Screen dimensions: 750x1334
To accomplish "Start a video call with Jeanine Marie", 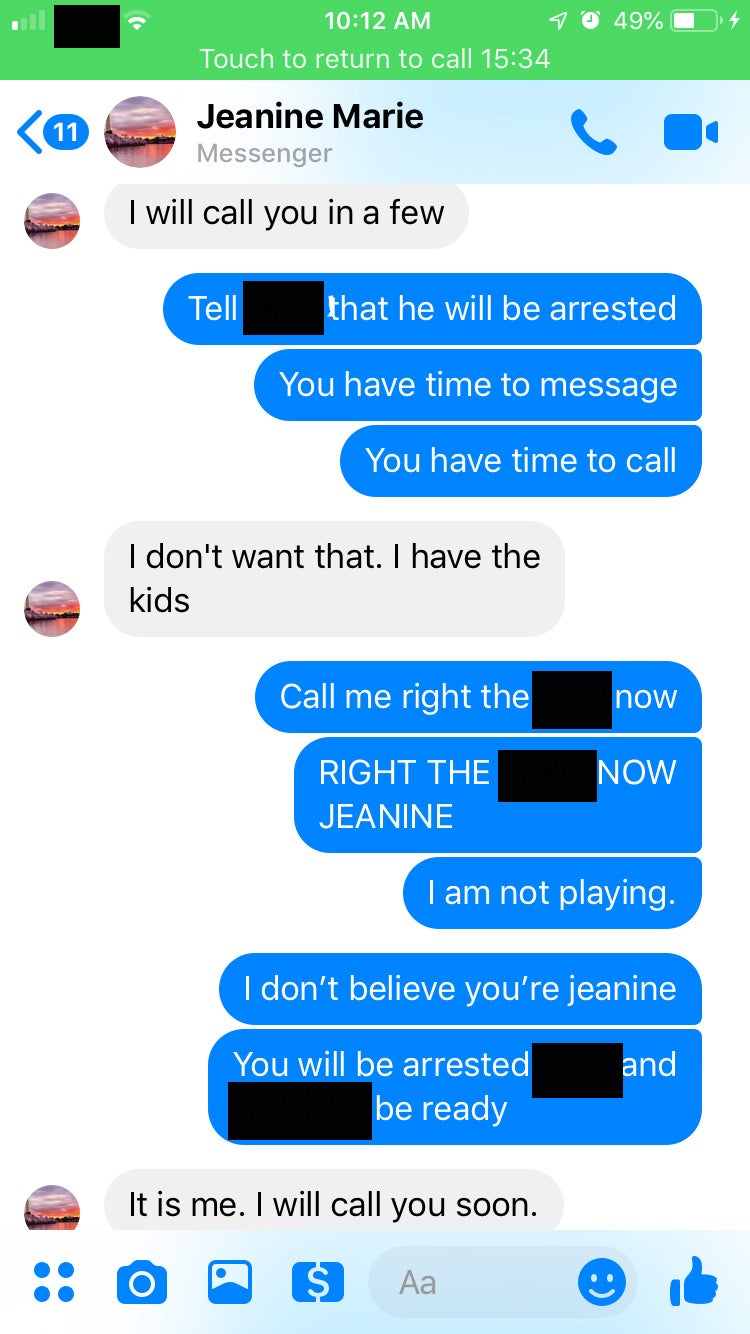I will 691,132.
